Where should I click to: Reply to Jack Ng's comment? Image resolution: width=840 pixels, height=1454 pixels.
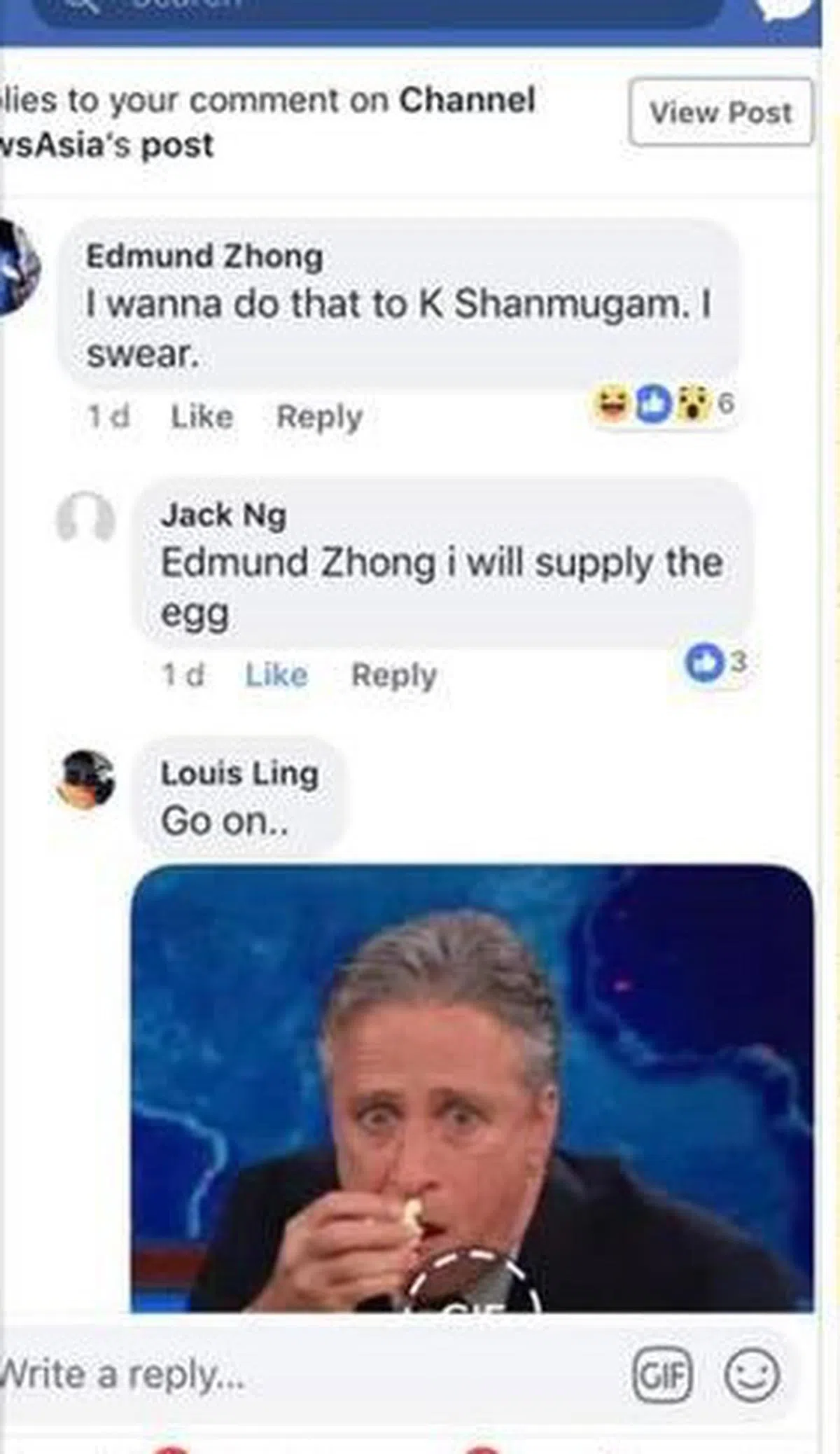tap(393, 675)
